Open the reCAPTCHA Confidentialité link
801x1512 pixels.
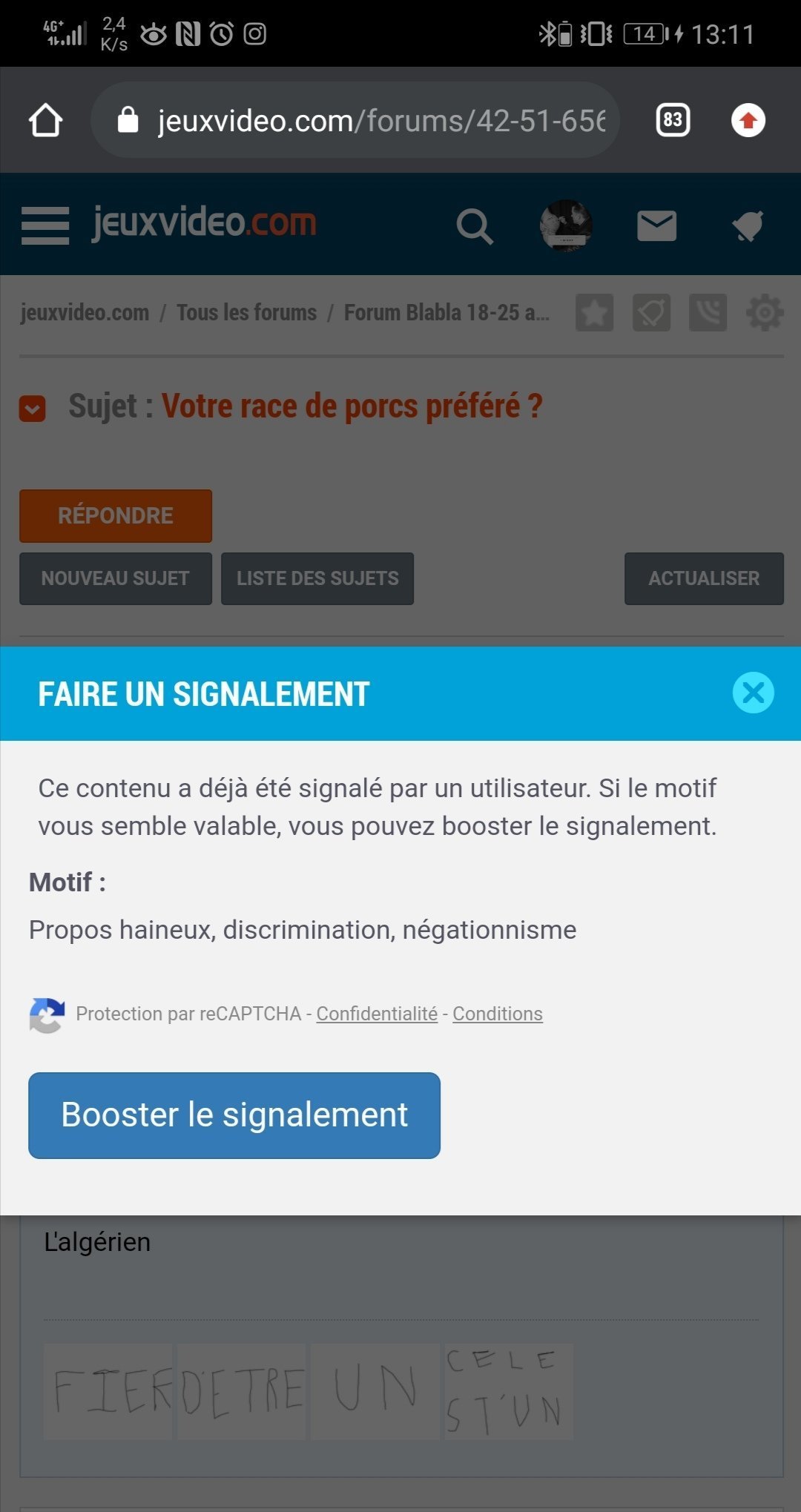pos(377,1014)
